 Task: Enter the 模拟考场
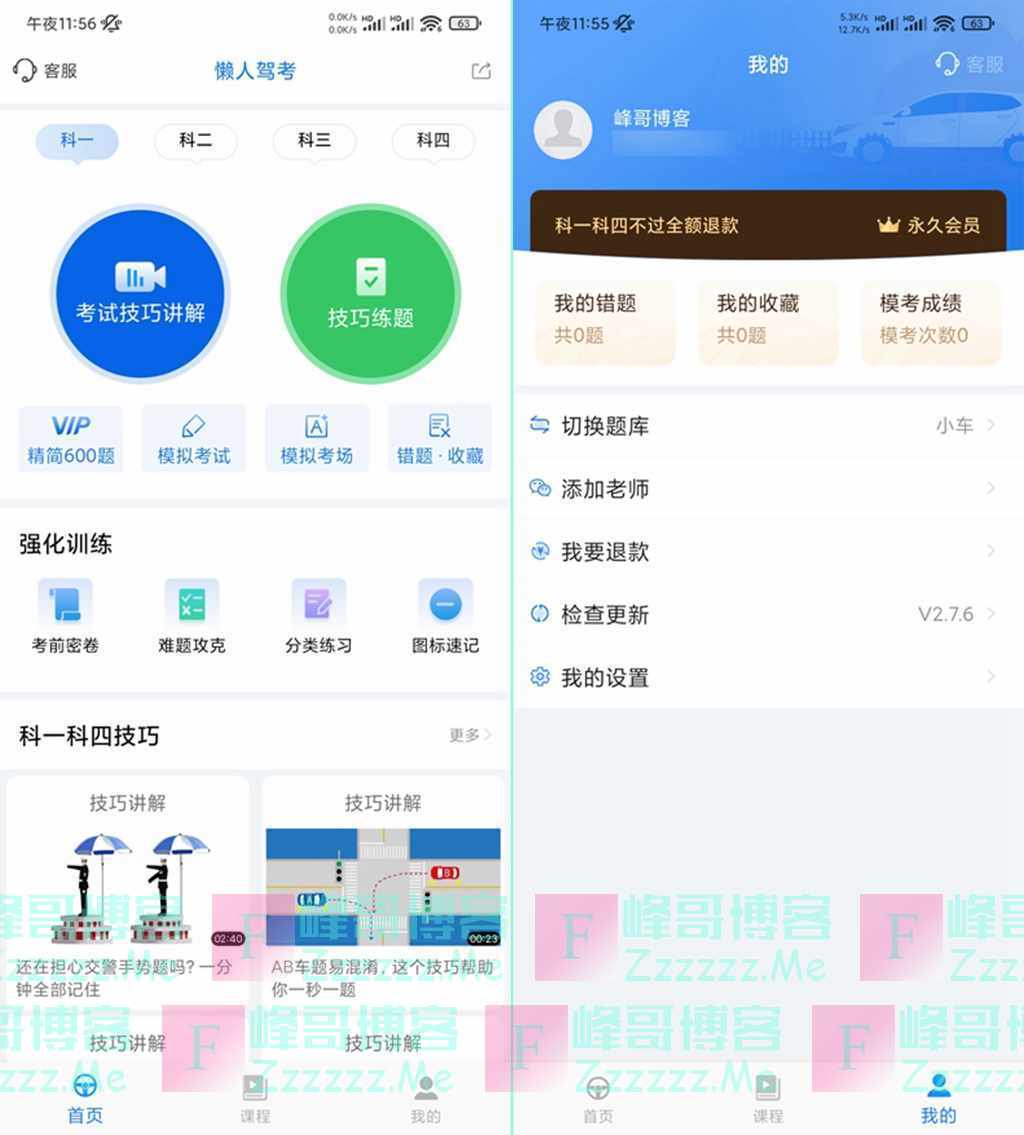pyautogui.click(x=316, y=438)
